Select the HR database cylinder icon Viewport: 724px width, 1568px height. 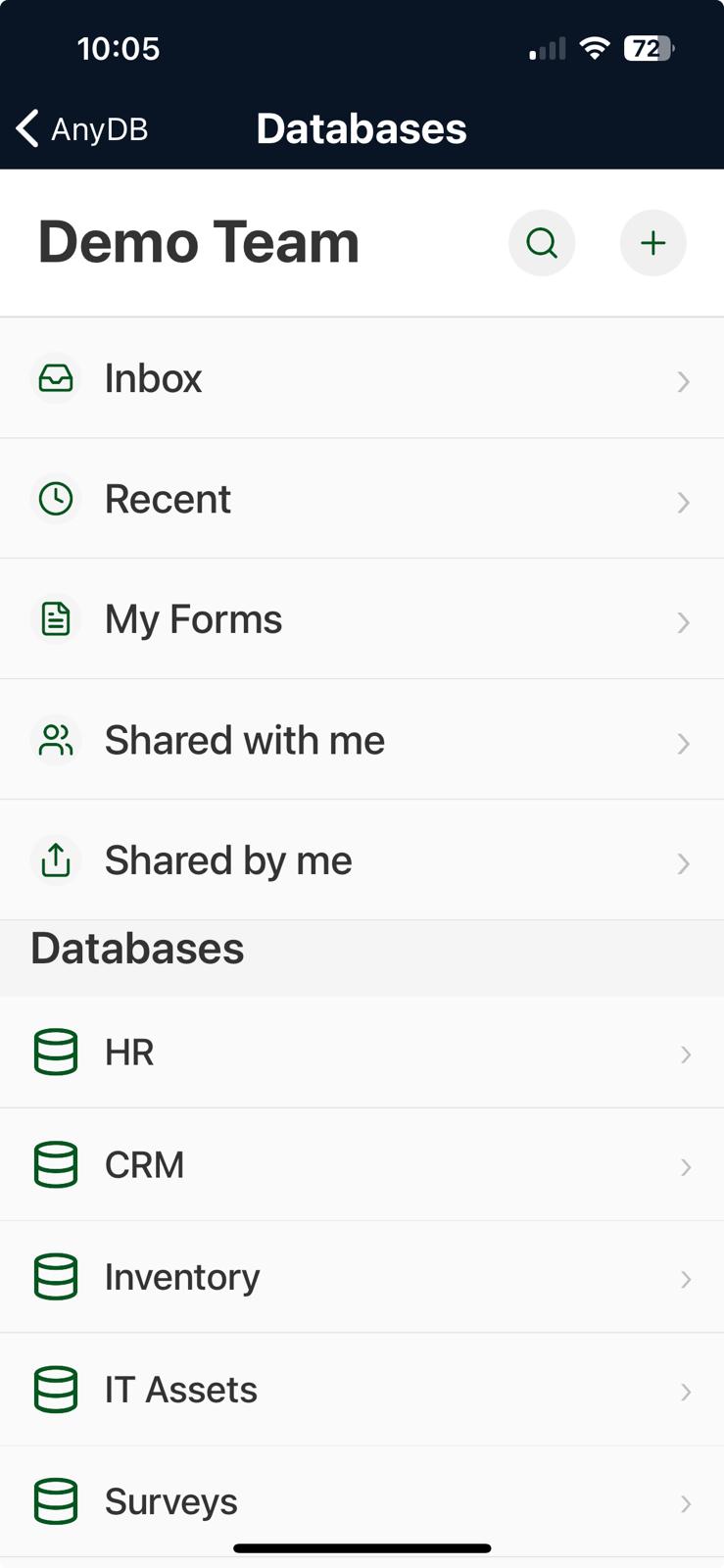[x=56, y=1052]
